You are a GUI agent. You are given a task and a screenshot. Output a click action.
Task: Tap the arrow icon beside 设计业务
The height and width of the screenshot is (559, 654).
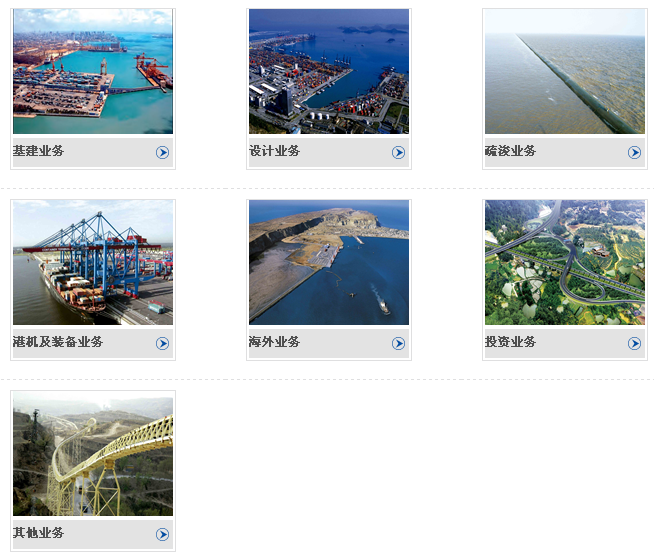[x=398, y=153]
